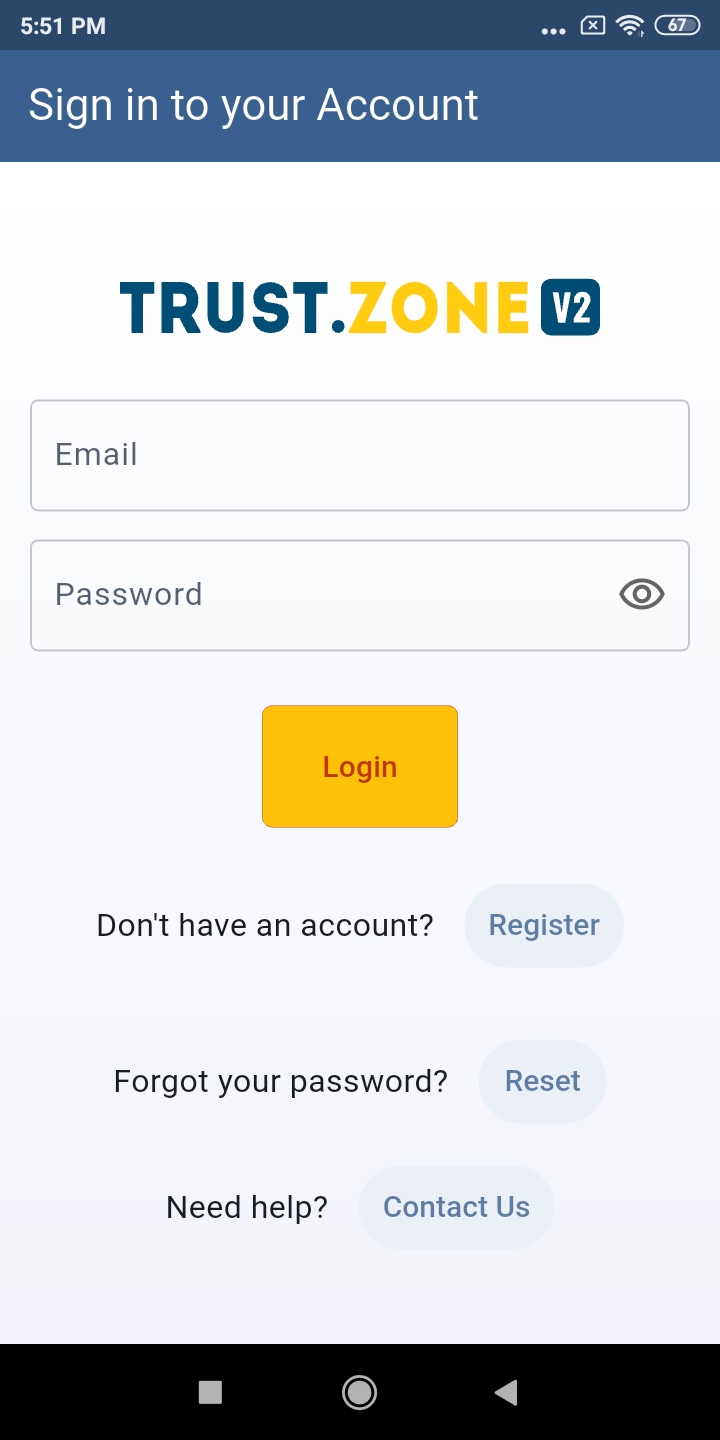Open Register to create an account
Viewport: 720px width, 1440px height.
[x=544, y=925]
